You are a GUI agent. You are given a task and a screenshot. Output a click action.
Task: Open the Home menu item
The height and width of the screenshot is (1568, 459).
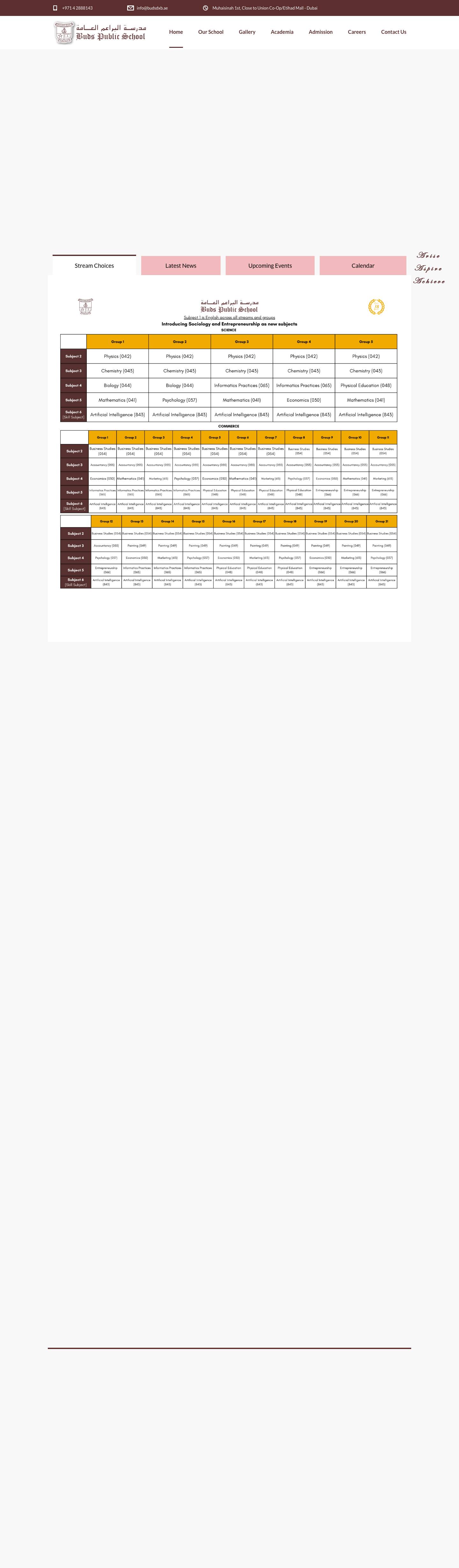click(176, 32)
